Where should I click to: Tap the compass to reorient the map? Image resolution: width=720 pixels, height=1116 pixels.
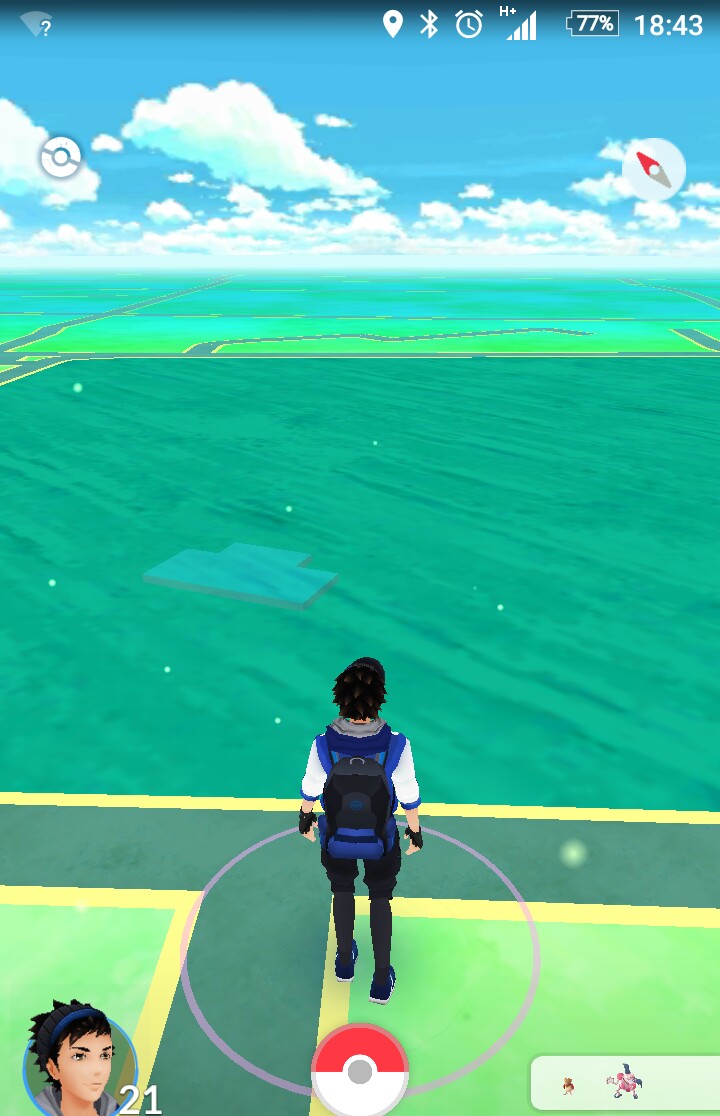(654, 169)
